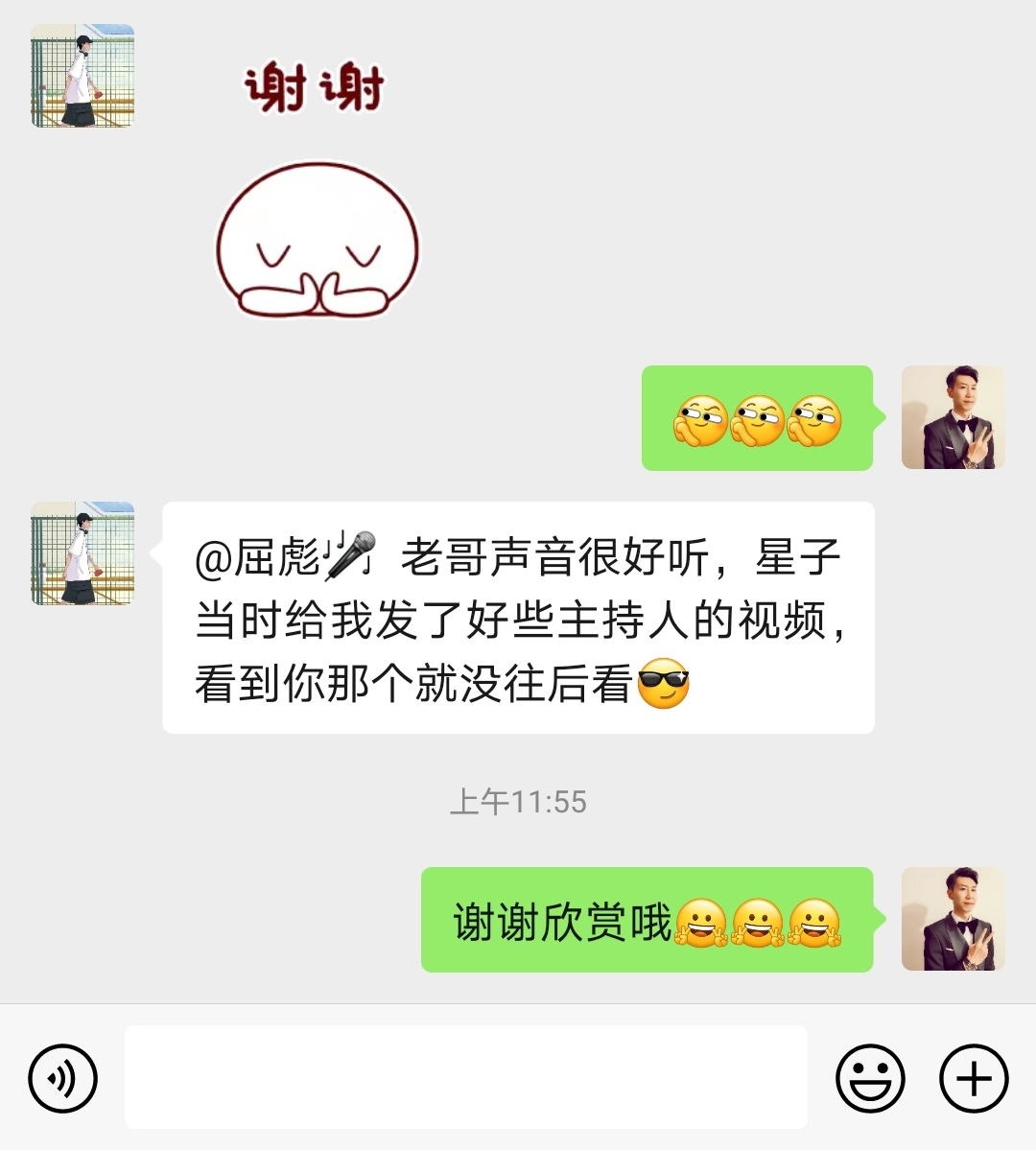Image resolution: width=1036 pixels, height=1150 pixels.
Task: Open sender avatar beside the three-emoji message
Action: [953, 417]
